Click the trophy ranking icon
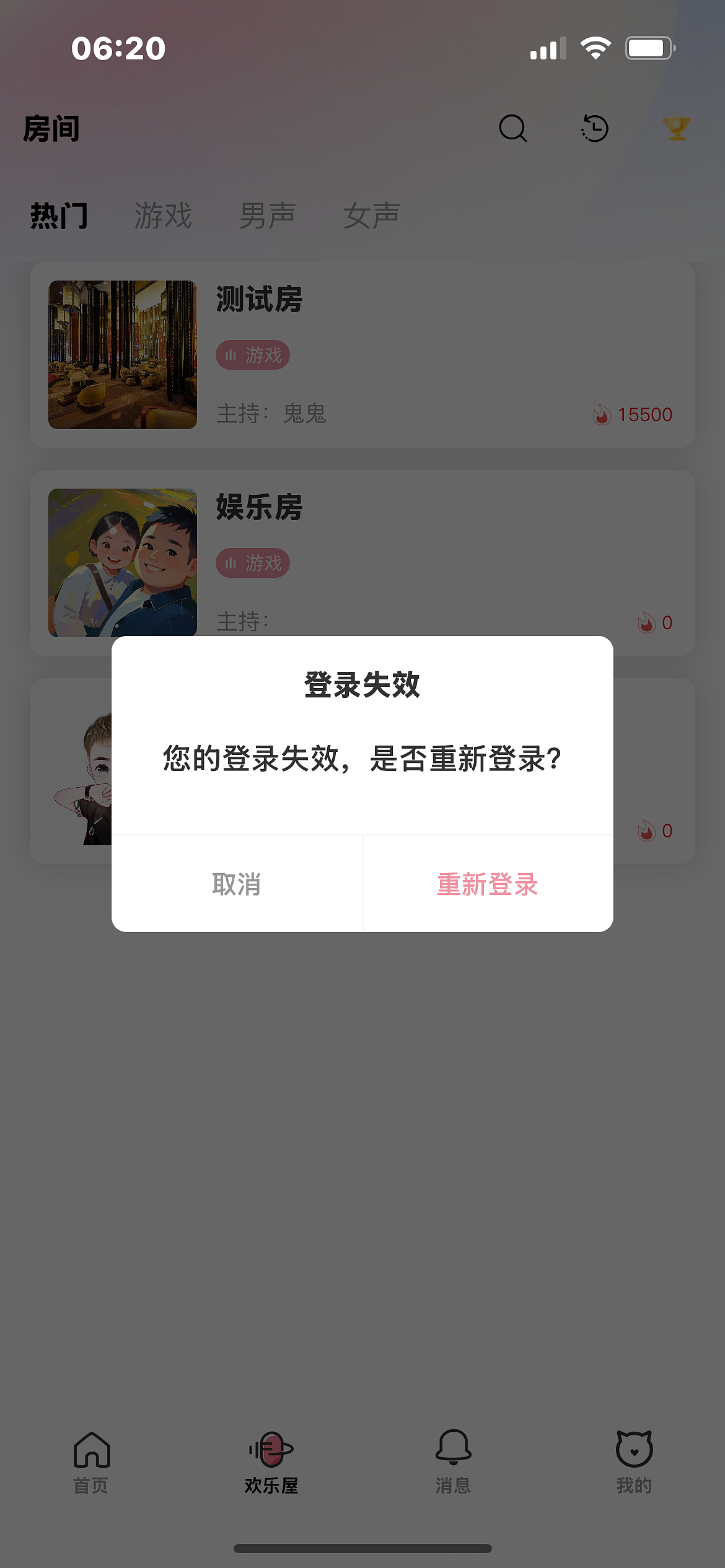Screen dimensions: 725x1568 pos(677,129)
